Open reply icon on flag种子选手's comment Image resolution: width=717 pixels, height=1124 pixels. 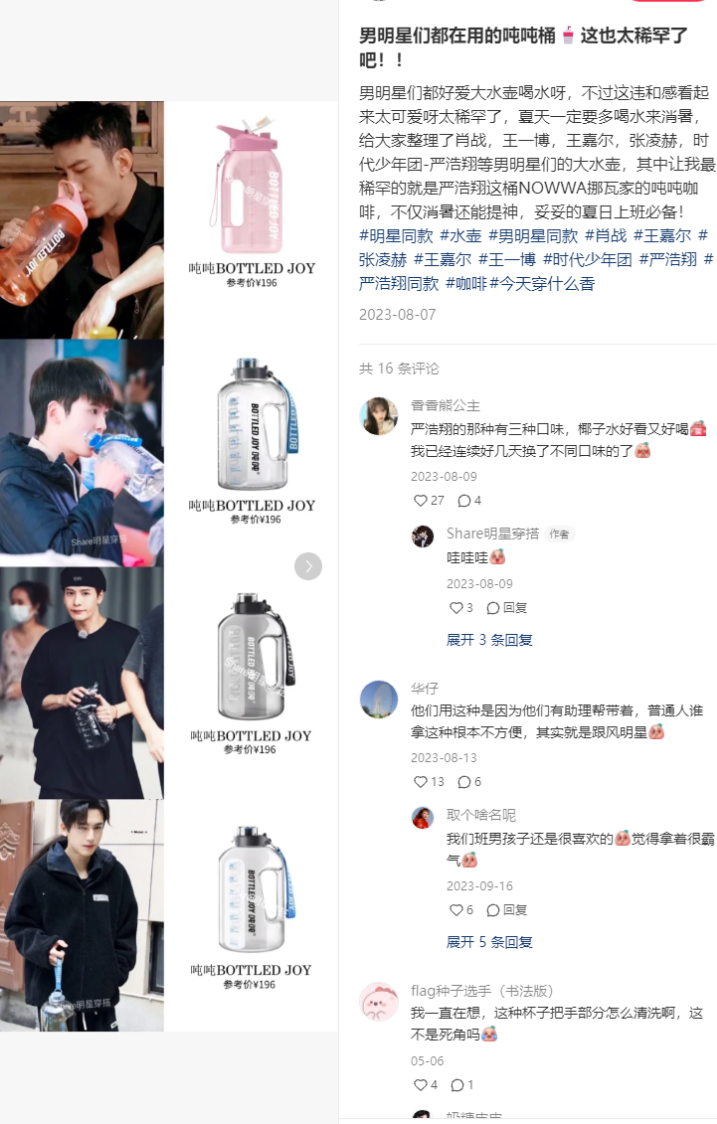(x=458, y=1084)
